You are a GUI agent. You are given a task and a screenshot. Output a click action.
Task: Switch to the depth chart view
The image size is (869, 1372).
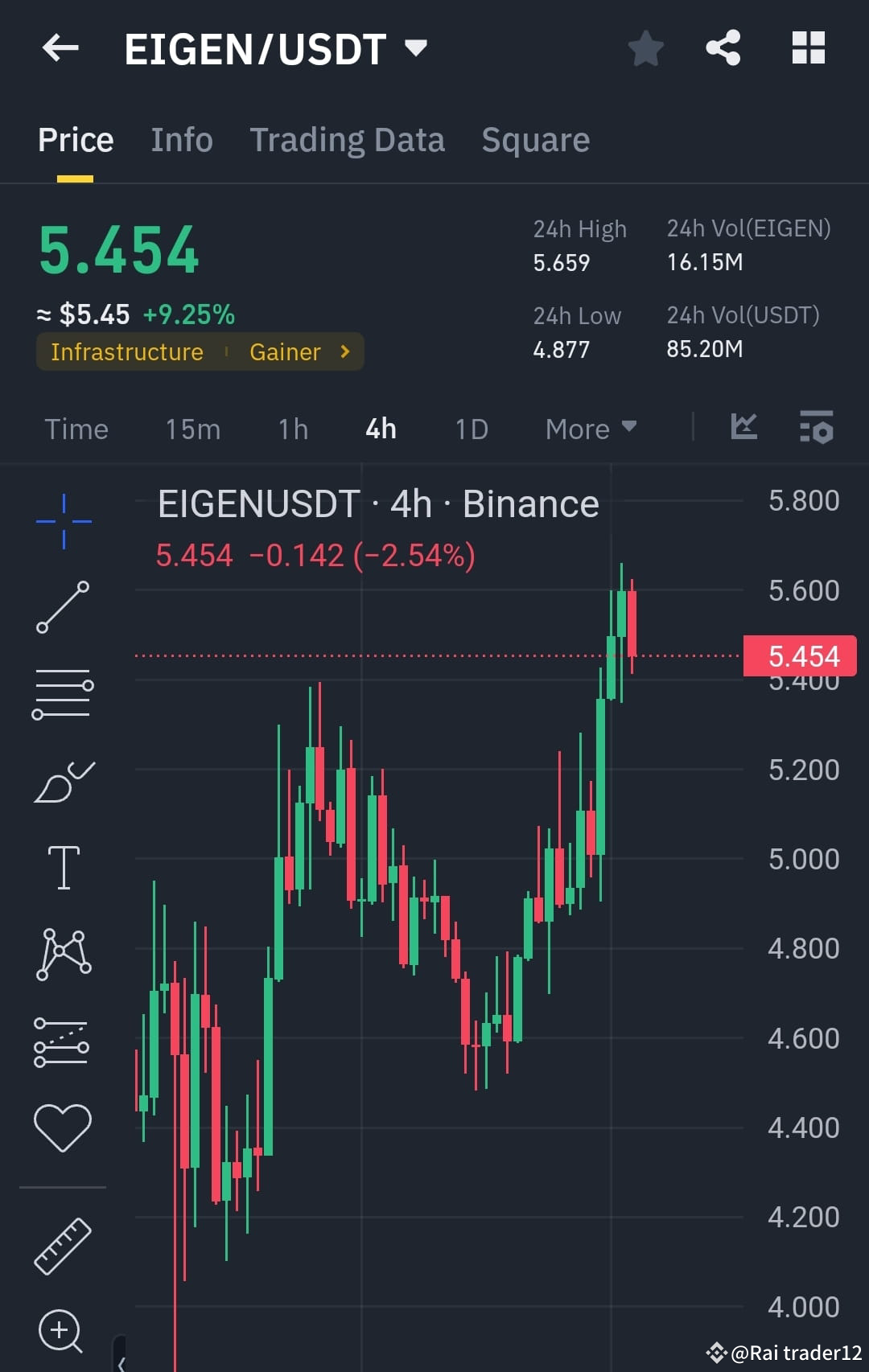tap(744, 427)
